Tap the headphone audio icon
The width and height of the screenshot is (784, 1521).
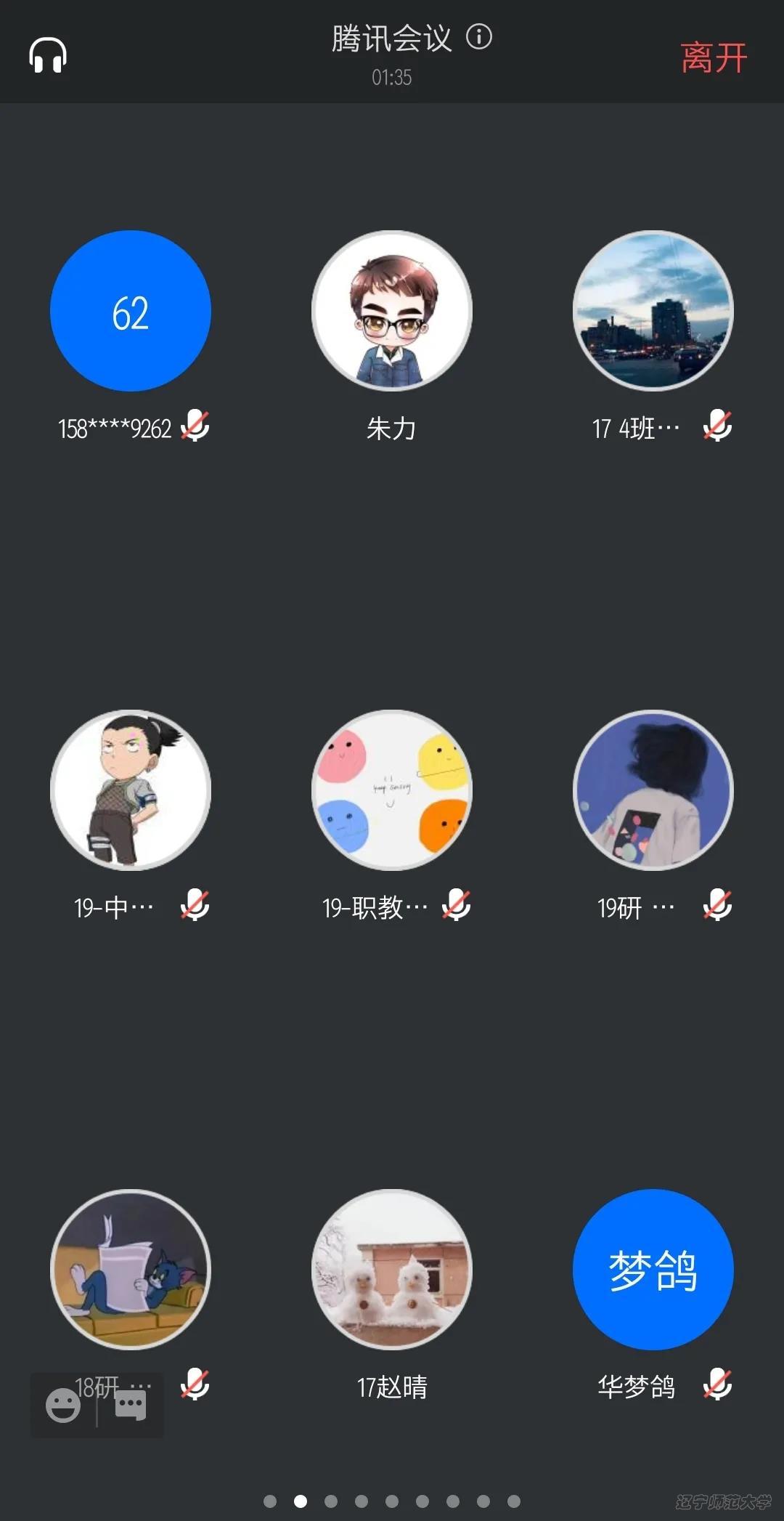48,55
